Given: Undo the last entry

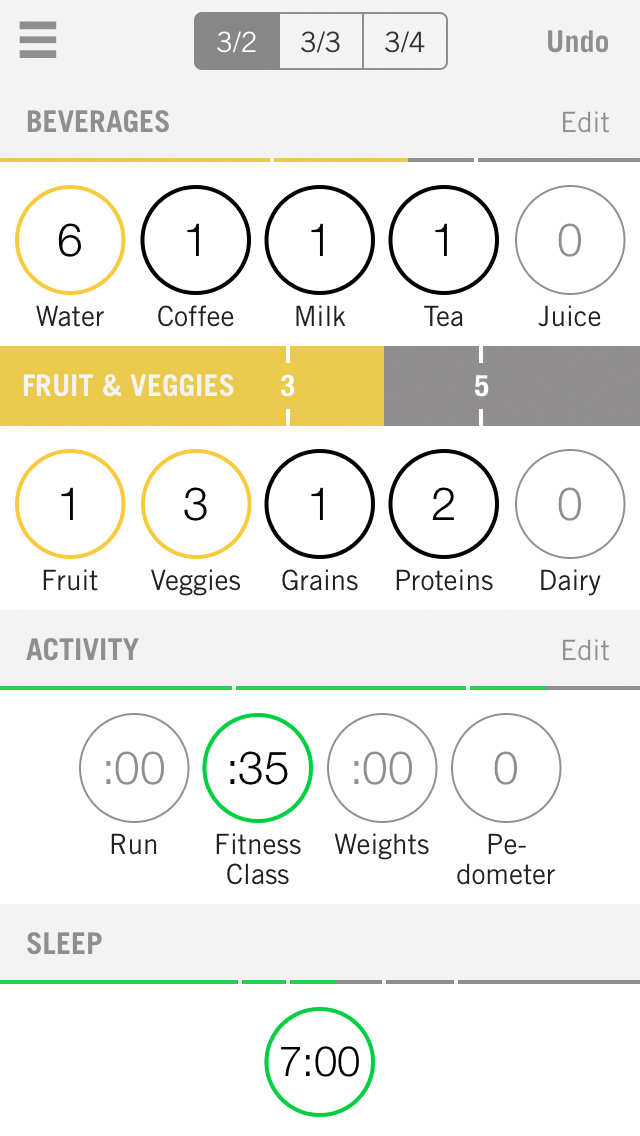Looking at the screenshot, I should point(577,42).
